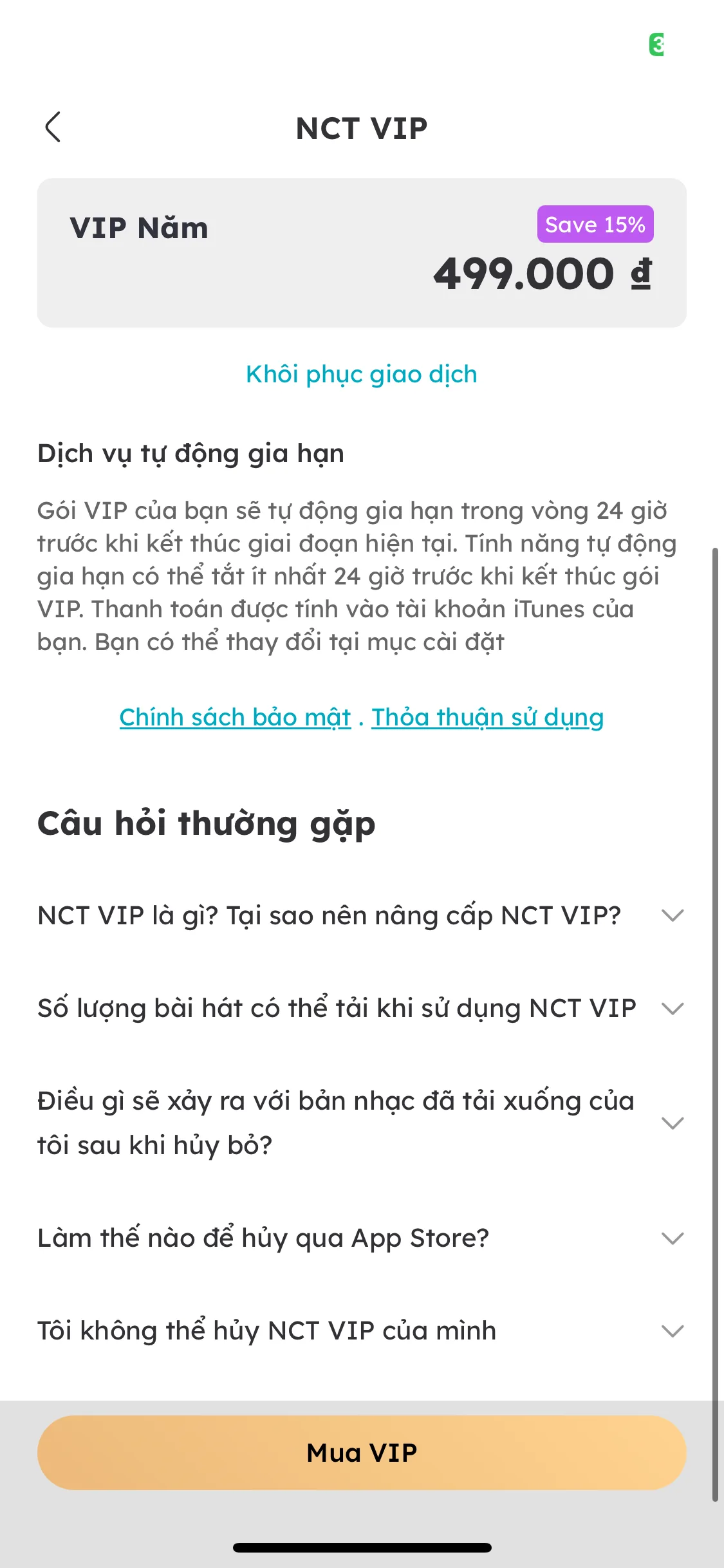Go back using the top-left arrow
724x1568 pixels.
pos(53,127)
